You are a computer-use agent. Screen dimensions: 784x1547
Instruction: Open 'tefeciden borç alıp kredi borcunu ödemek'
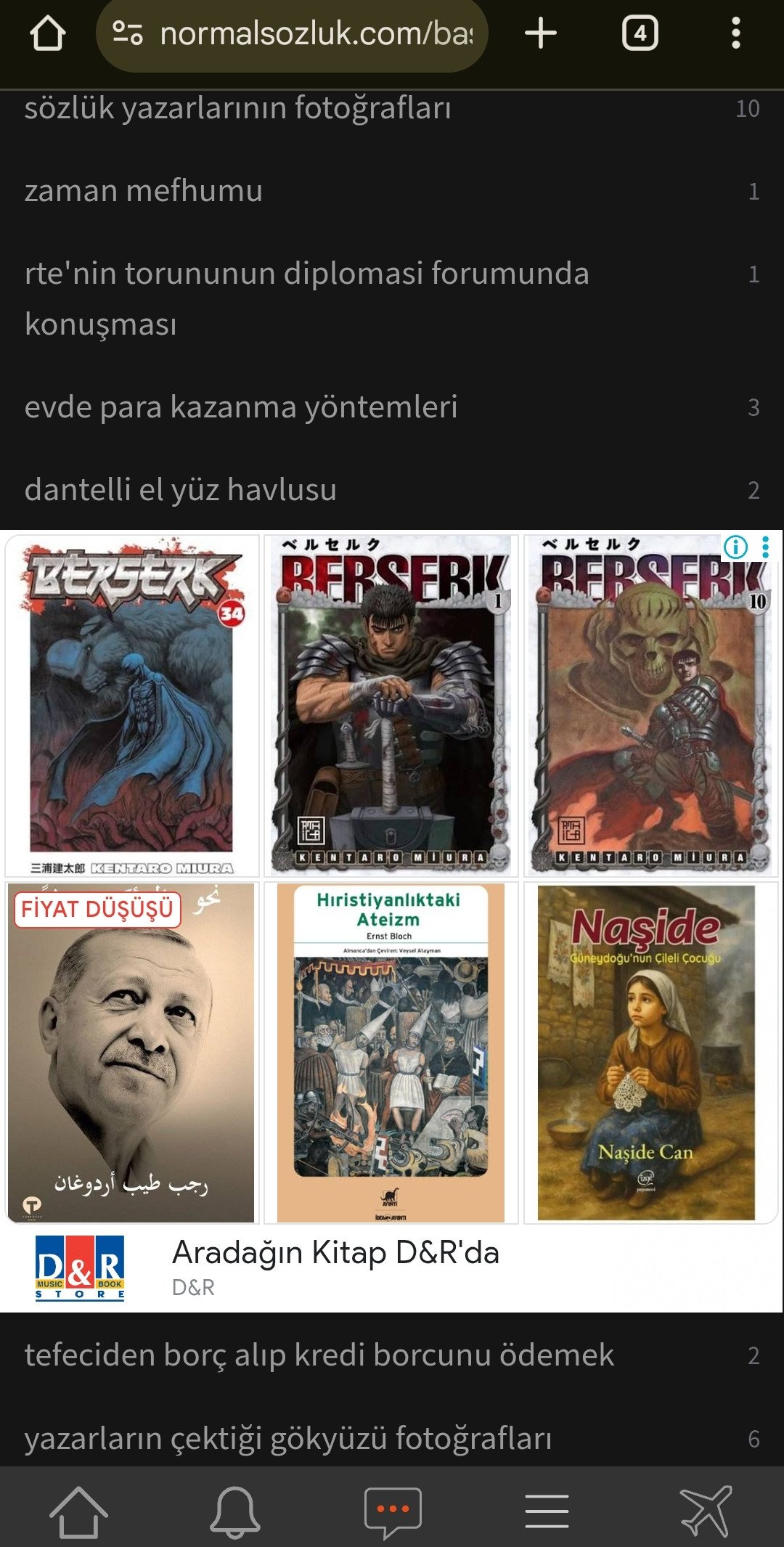point(319,1355)
